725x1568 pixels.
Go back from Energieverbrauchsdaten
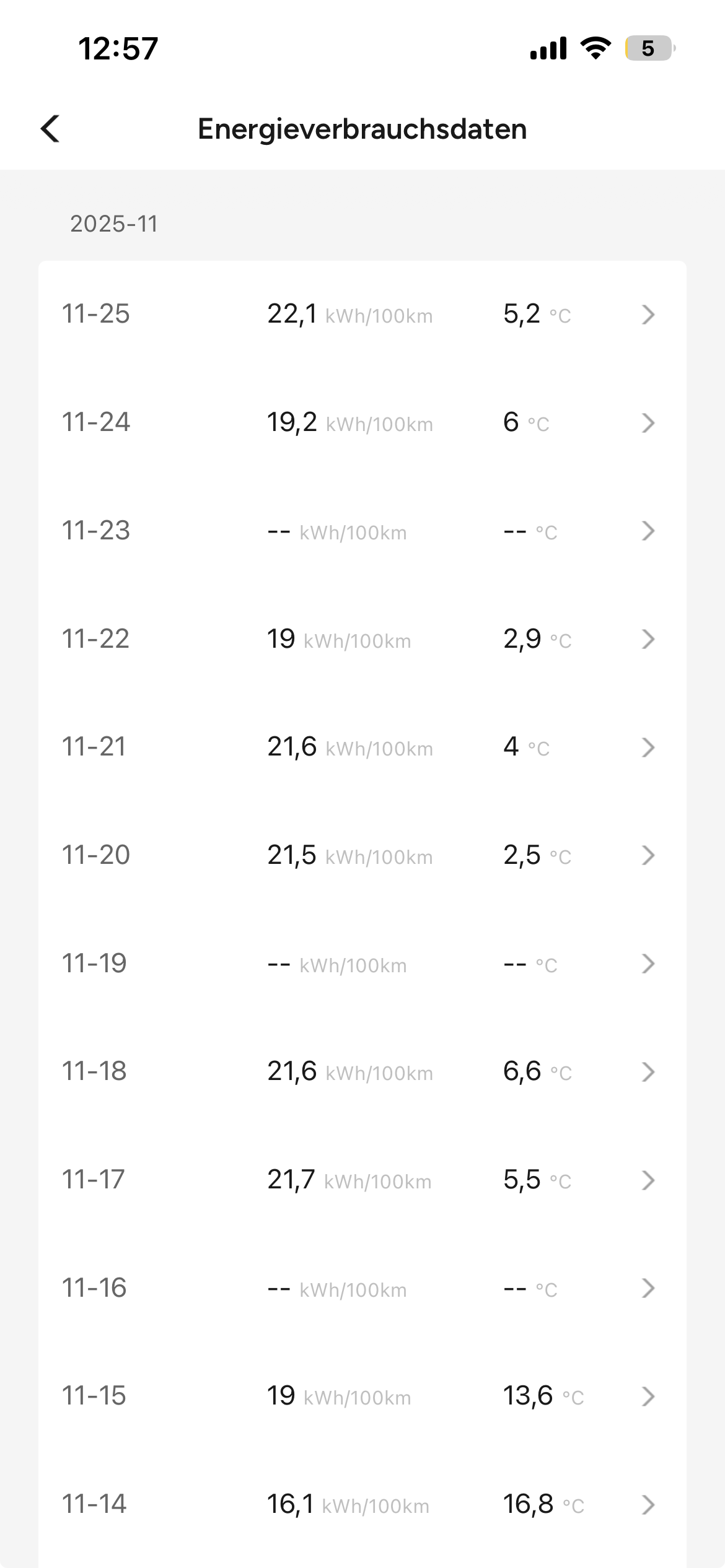point(50,129)
